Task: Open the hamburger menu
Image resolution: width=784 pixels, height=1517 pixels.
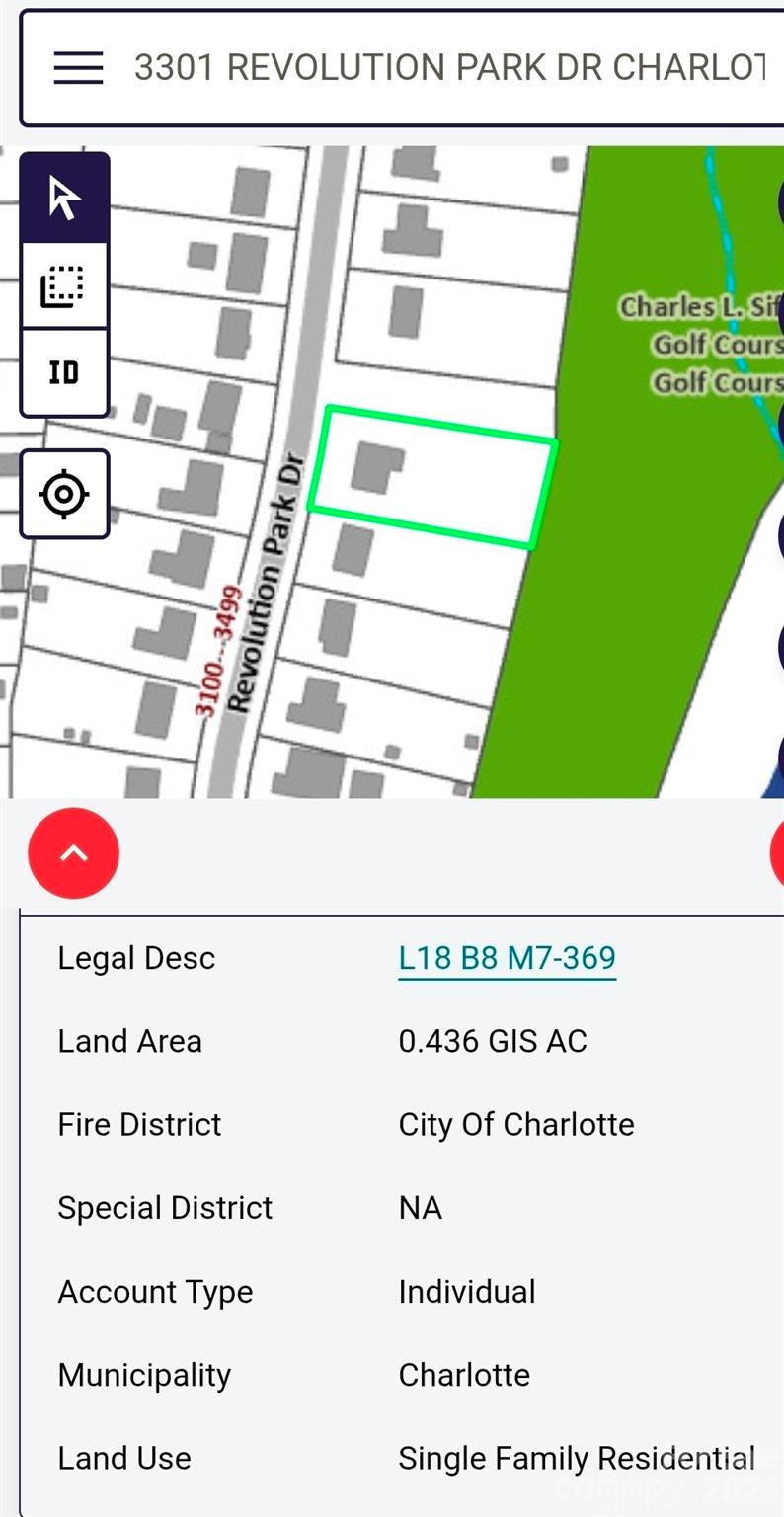Action: (x=78, y=67)
